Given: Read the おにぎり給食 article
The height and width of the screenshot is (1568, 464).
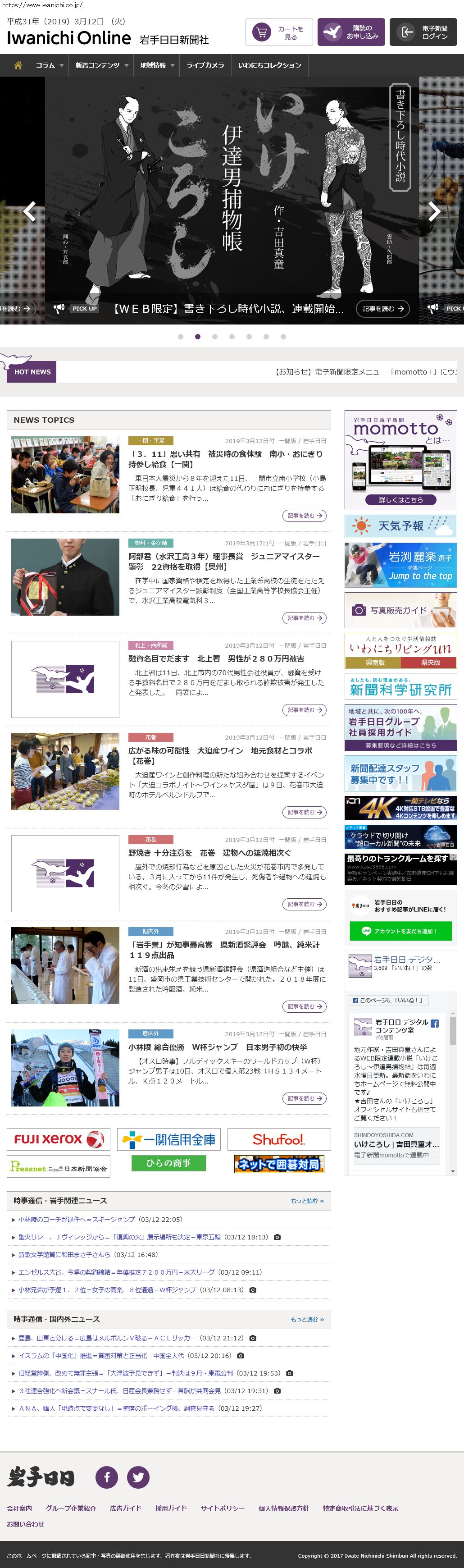Looking at the screenshot, I should tap(304, 516).
